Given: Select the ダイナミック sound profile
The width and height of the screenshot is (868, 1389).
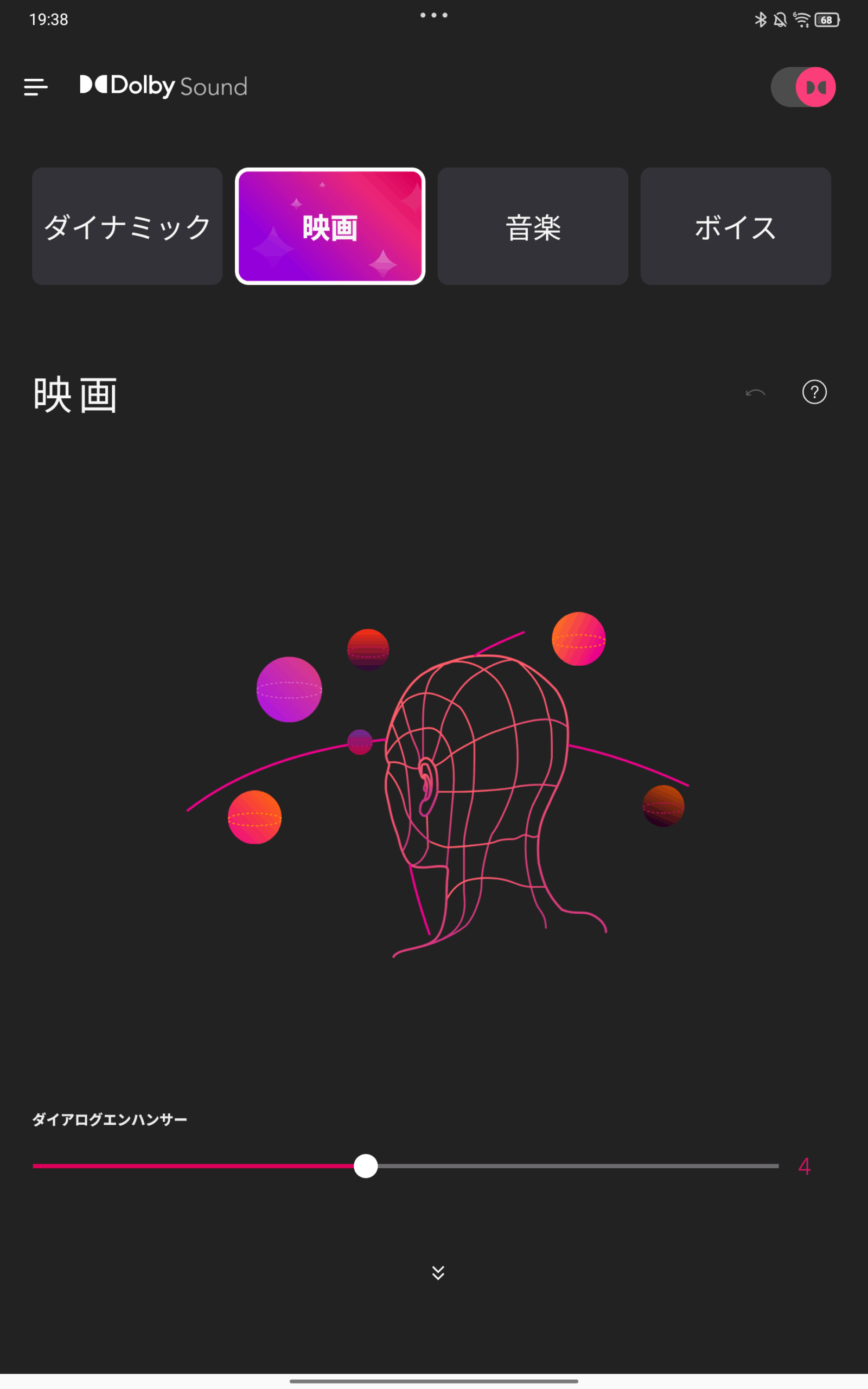Looking at the screenshot, I should tap(127, 226).
